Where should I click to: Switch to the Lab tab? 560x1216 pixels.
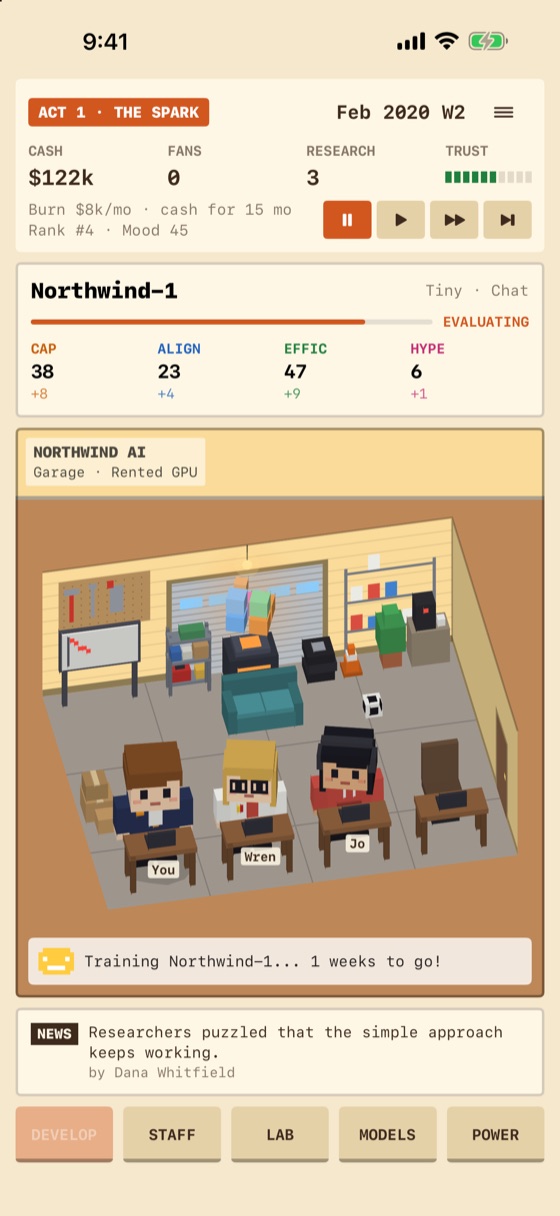[280, 1134]
